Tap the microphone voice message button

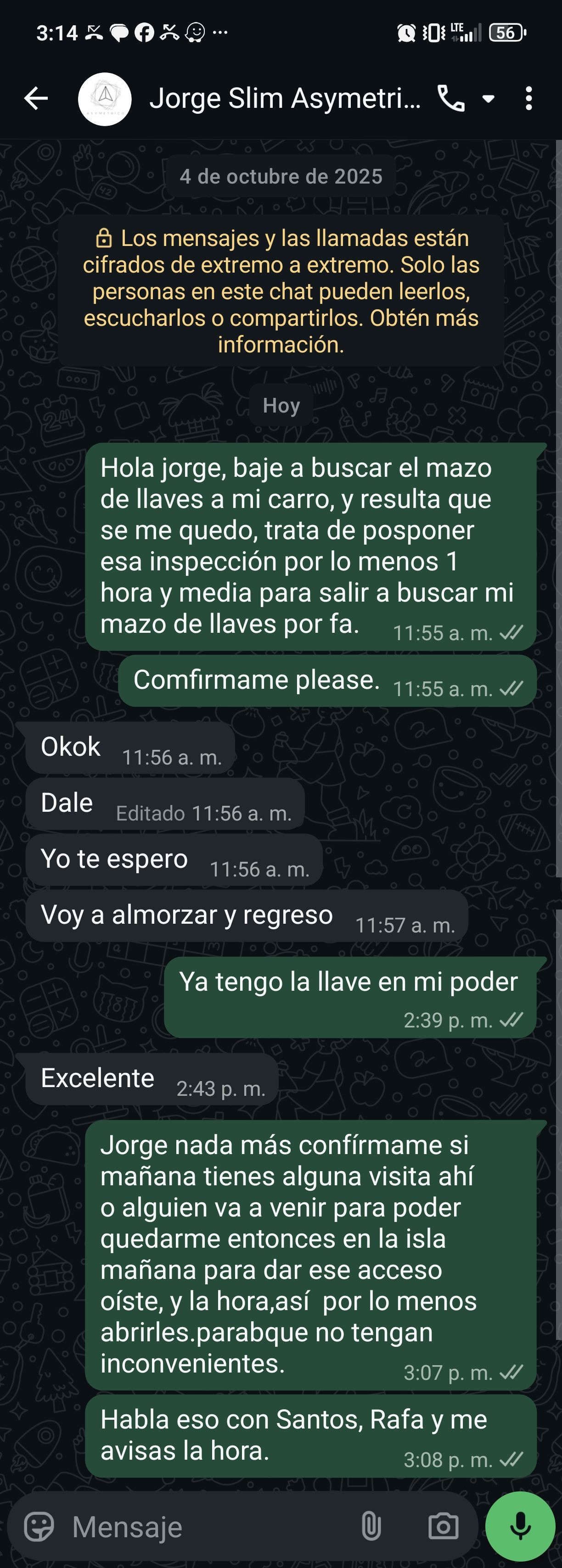tap(521, 1527)
